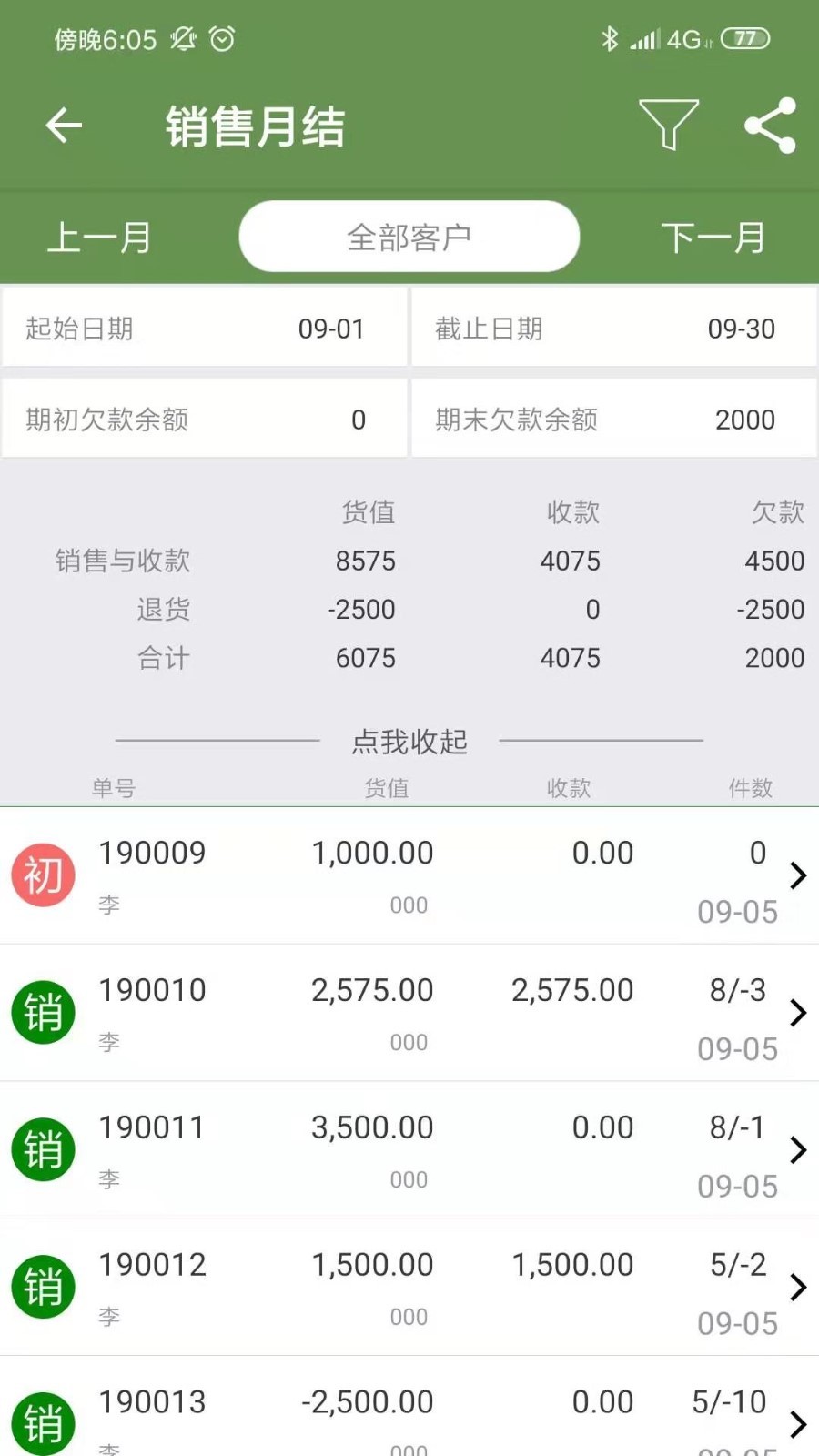Go back from the 销售月结 screen
The image size is (819, 1456).
point(64,126)
